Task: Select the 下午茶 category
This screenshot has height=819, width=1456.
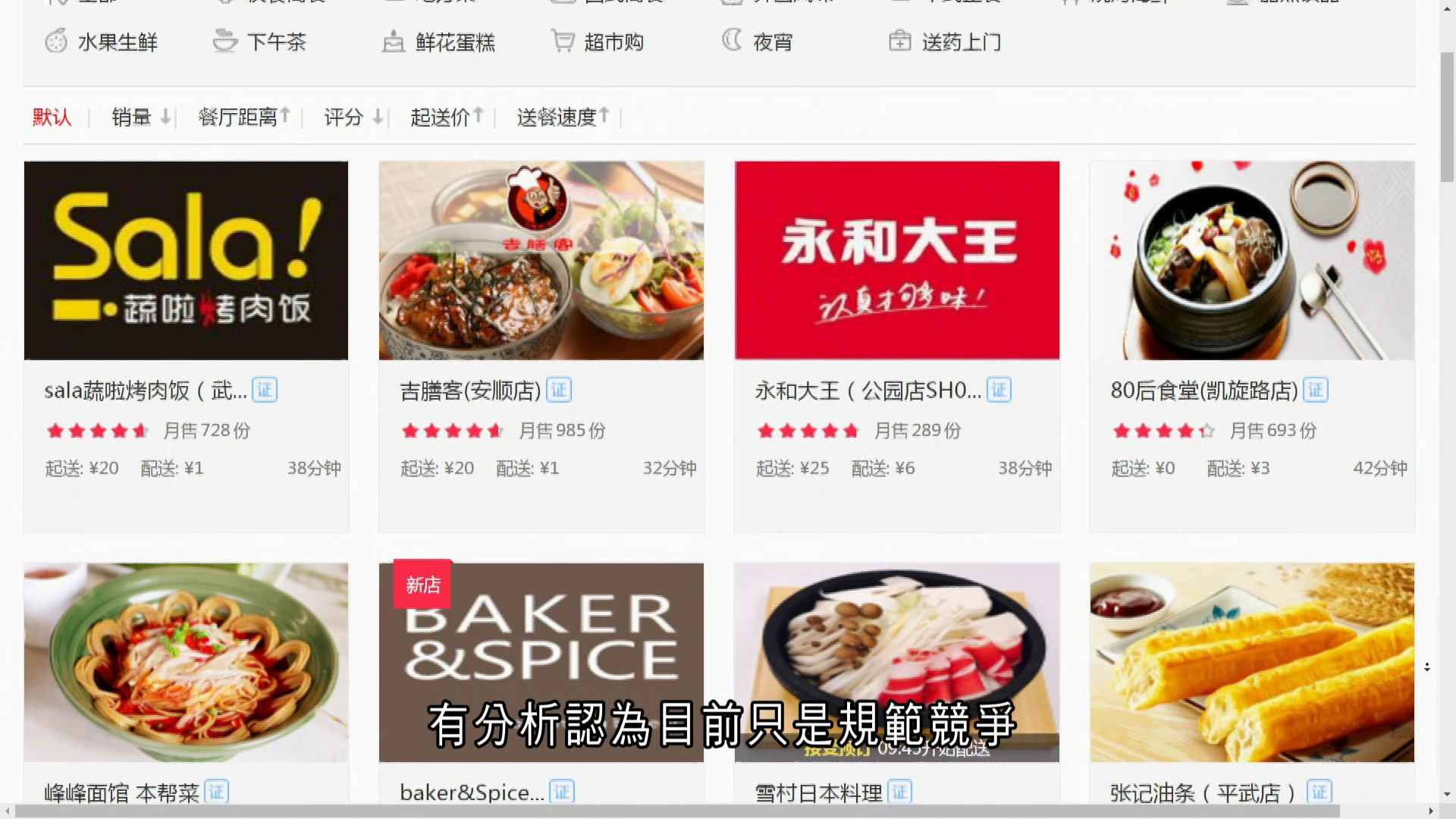Action: [x=259, y=42]
